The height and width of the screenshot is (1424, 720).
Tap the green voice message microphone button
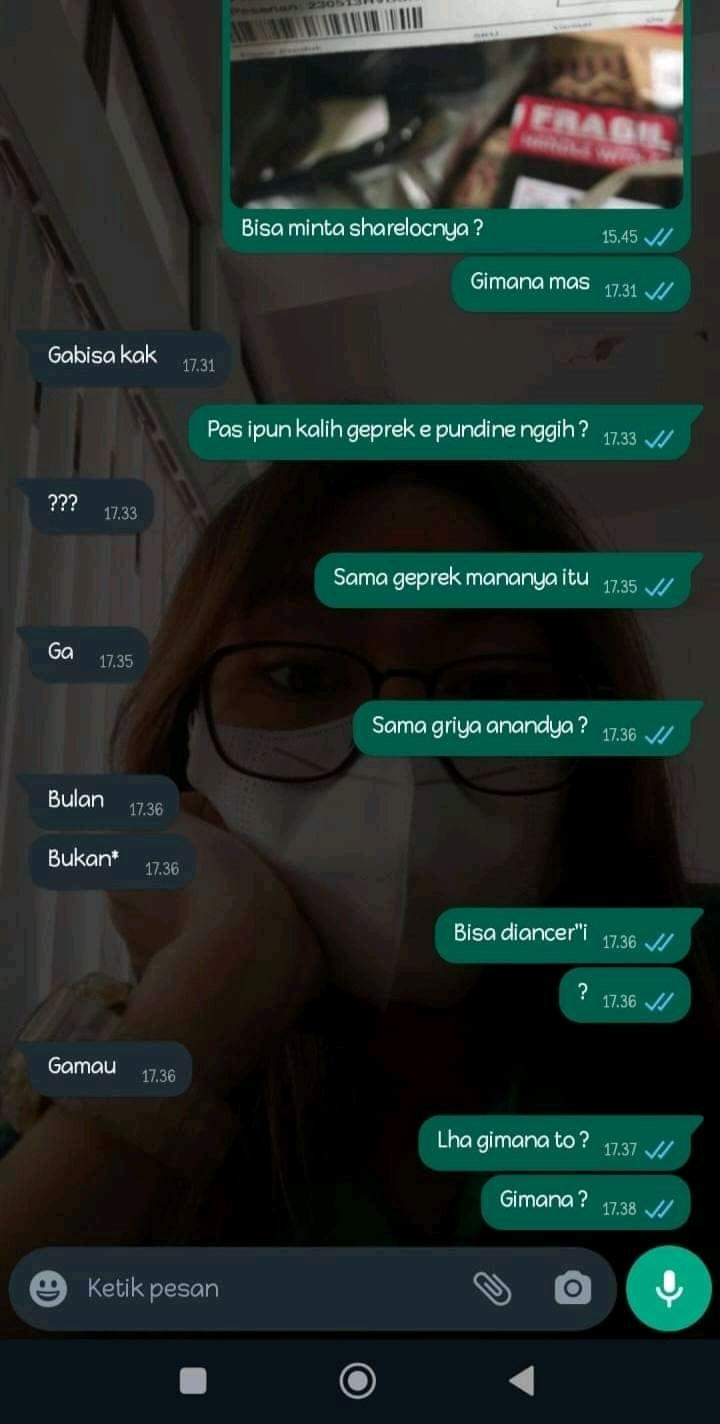coord(667,1288)
